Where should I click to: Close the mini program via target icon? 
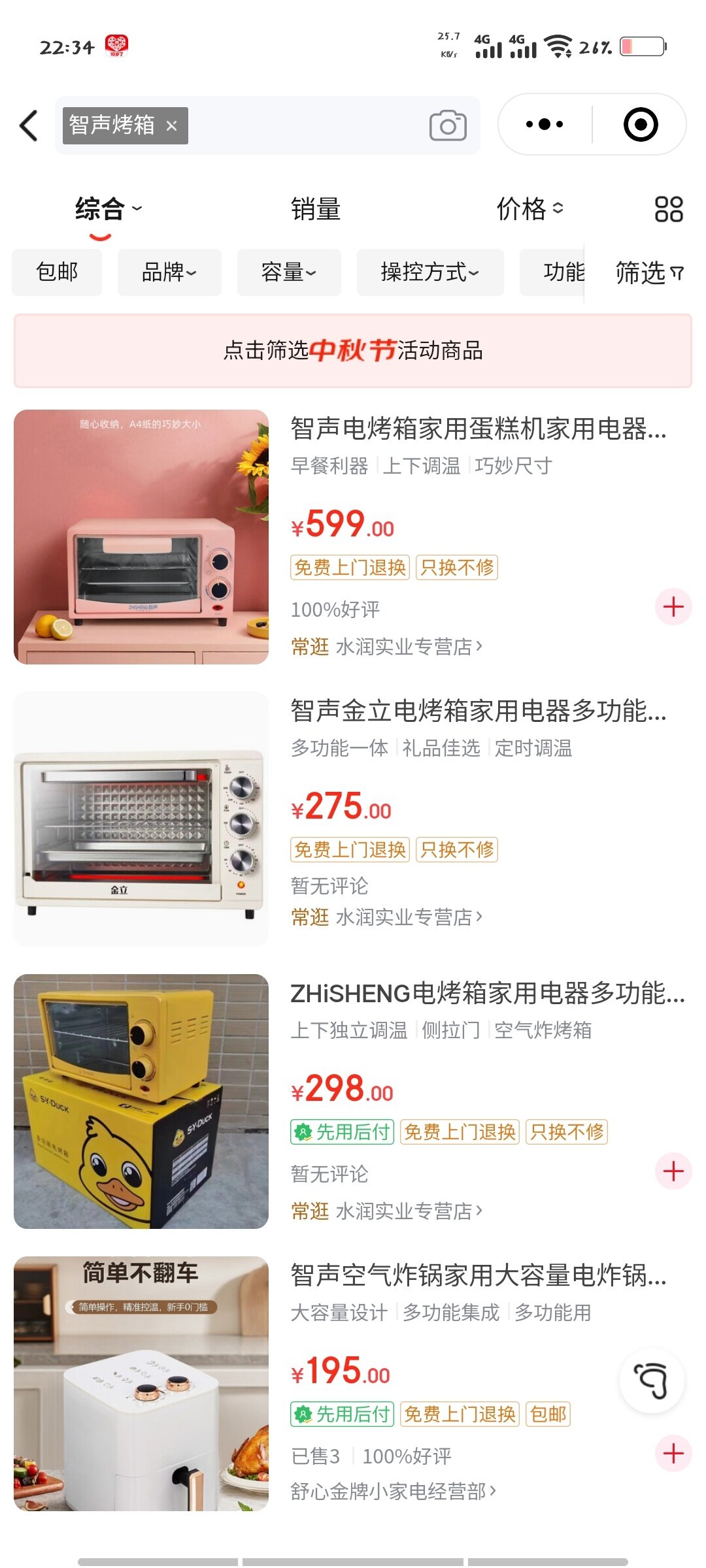640,124
